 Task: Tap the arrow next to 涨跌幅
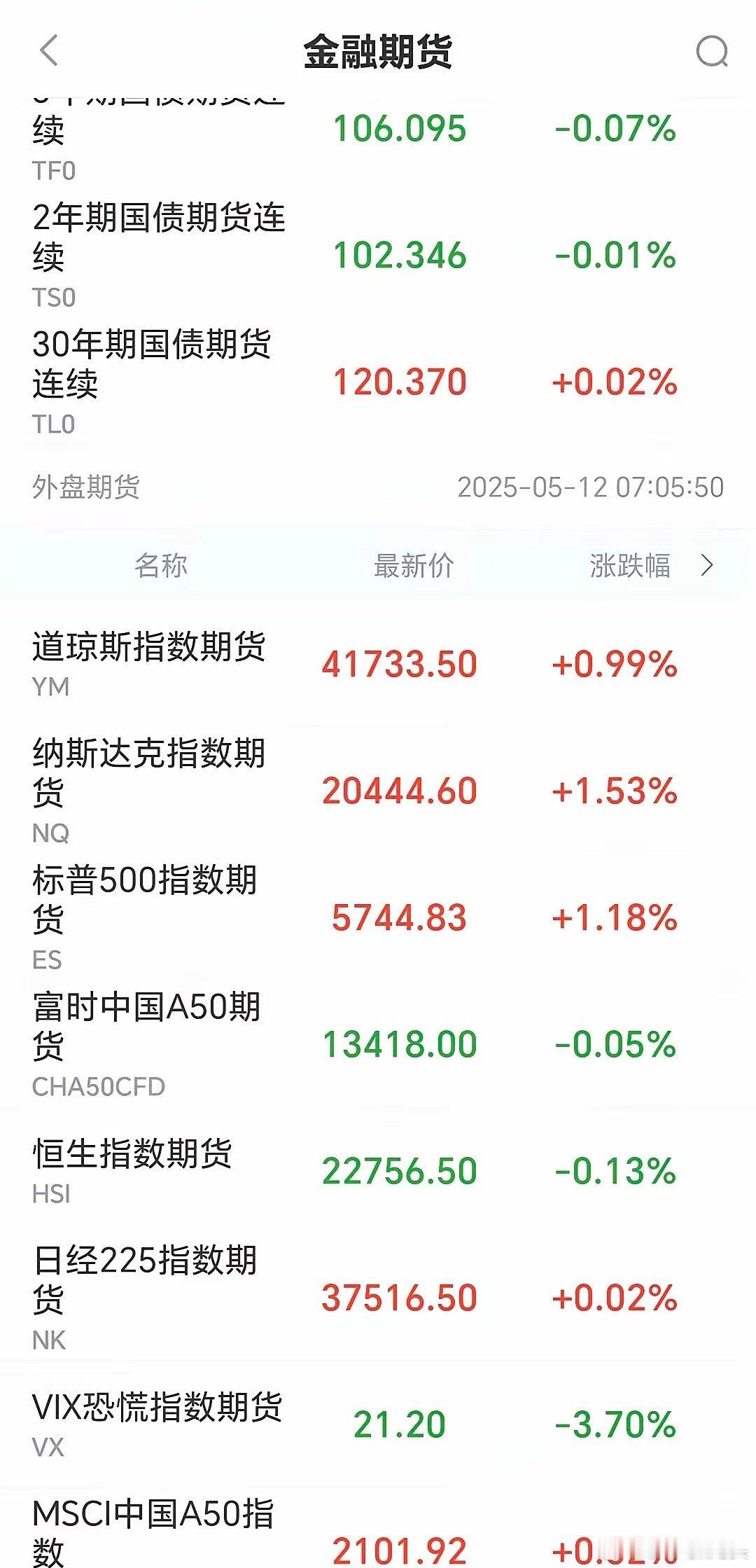tap(708, 565)
